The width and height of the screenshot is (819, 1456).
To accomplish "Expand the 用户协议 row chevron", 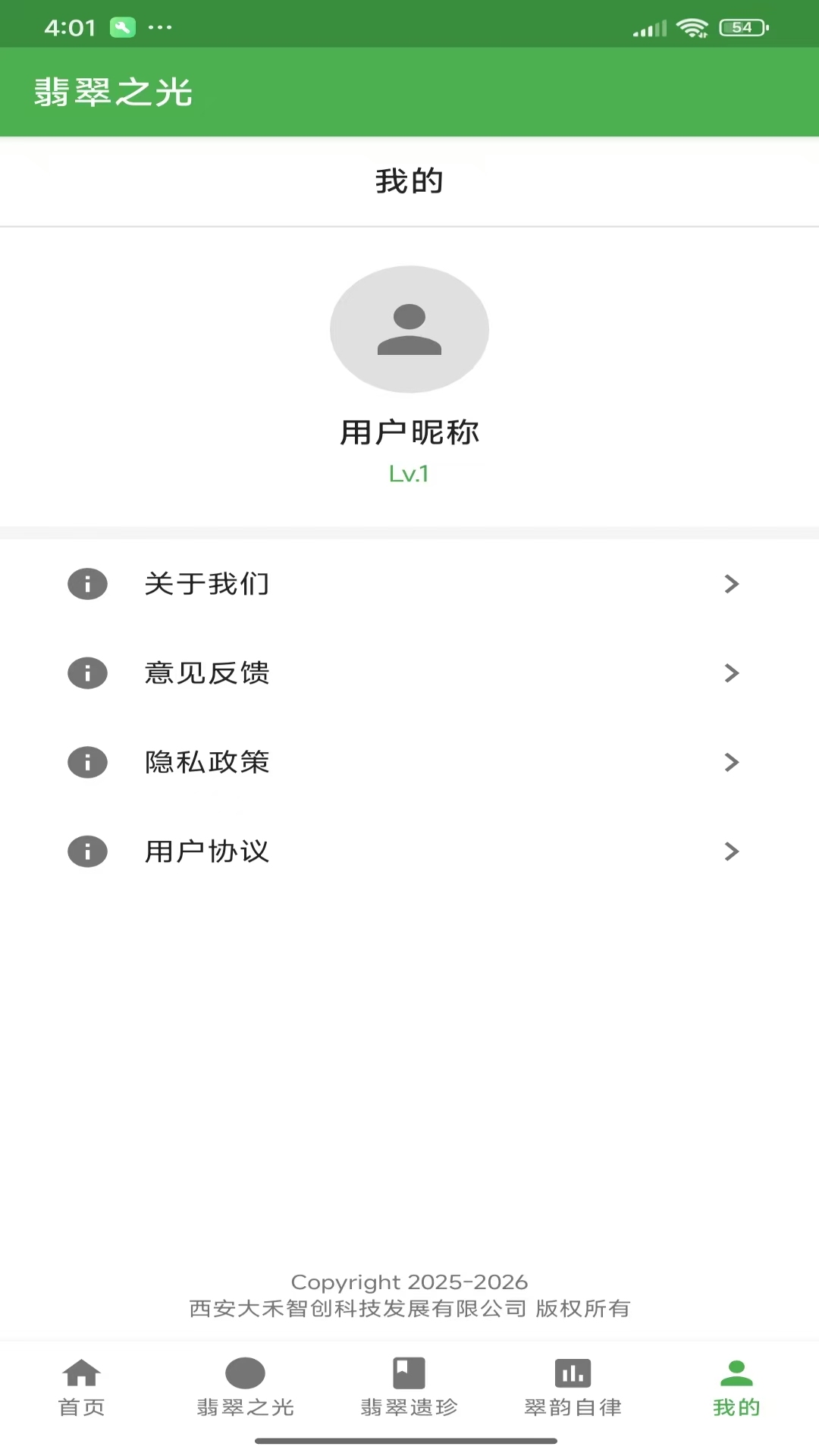I will coord(731,851).
